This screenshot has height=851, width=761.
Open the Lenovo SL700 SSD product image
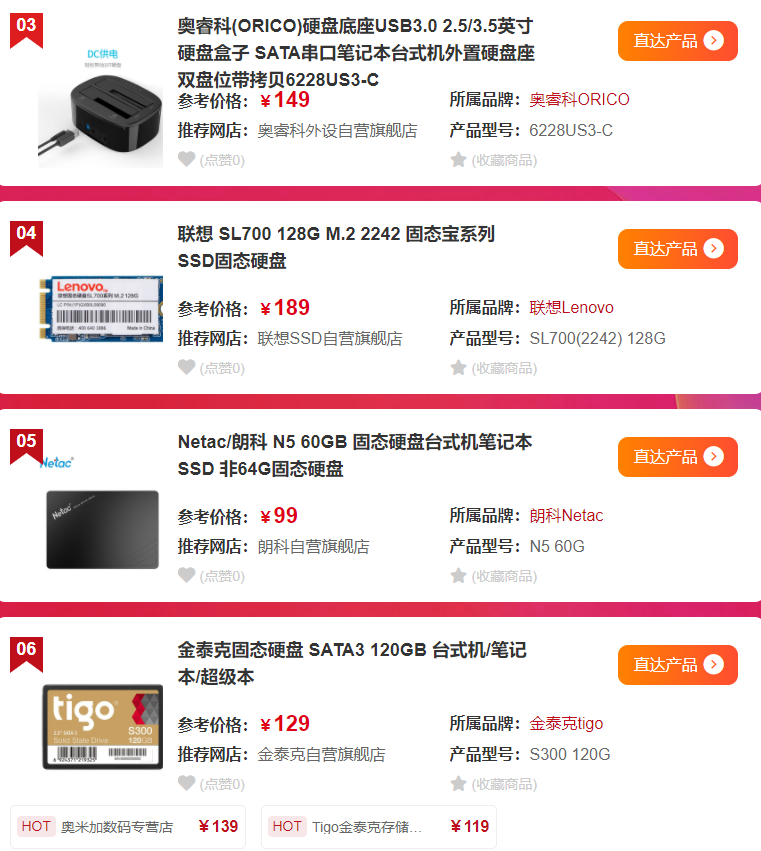pos(100,311)
